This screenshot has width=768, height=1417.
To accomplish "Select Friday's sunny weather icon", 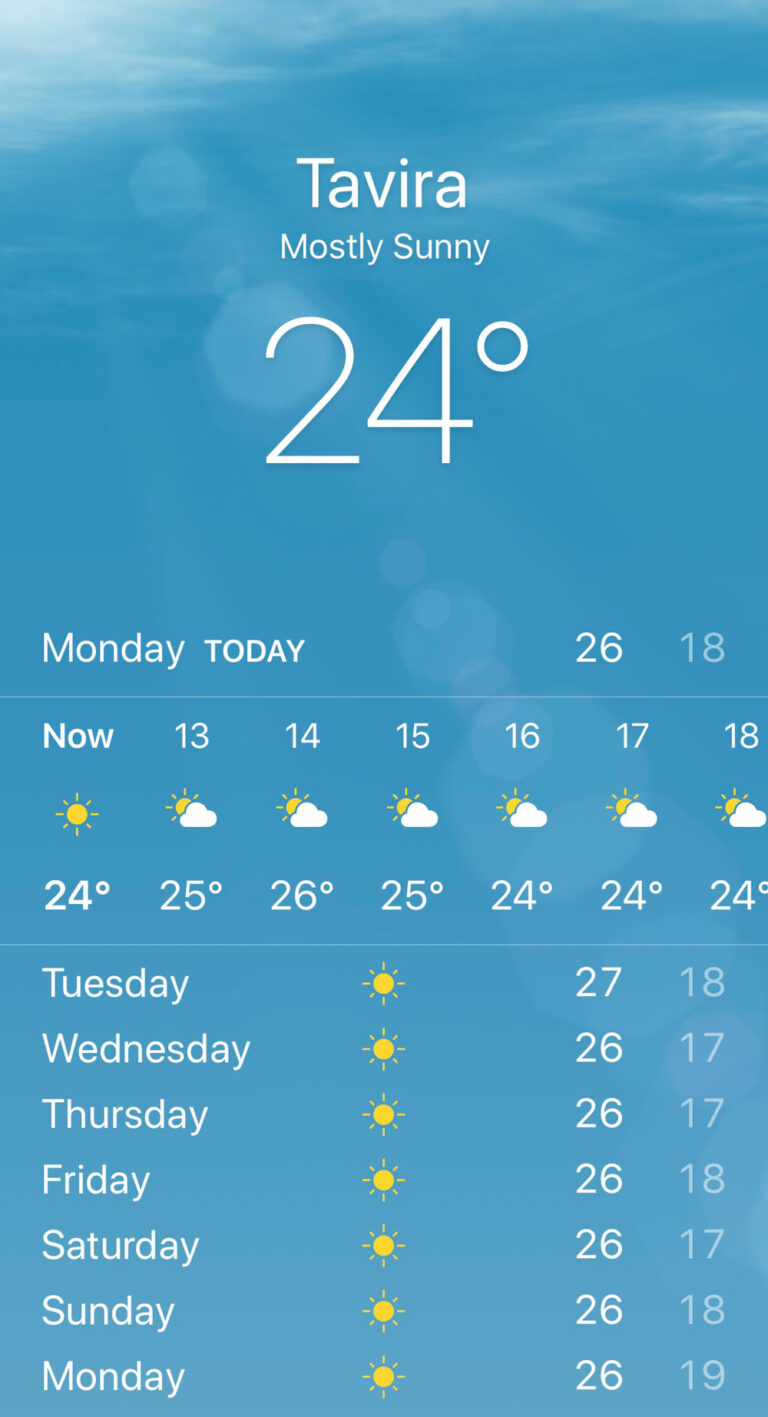I will (383, 1180).
